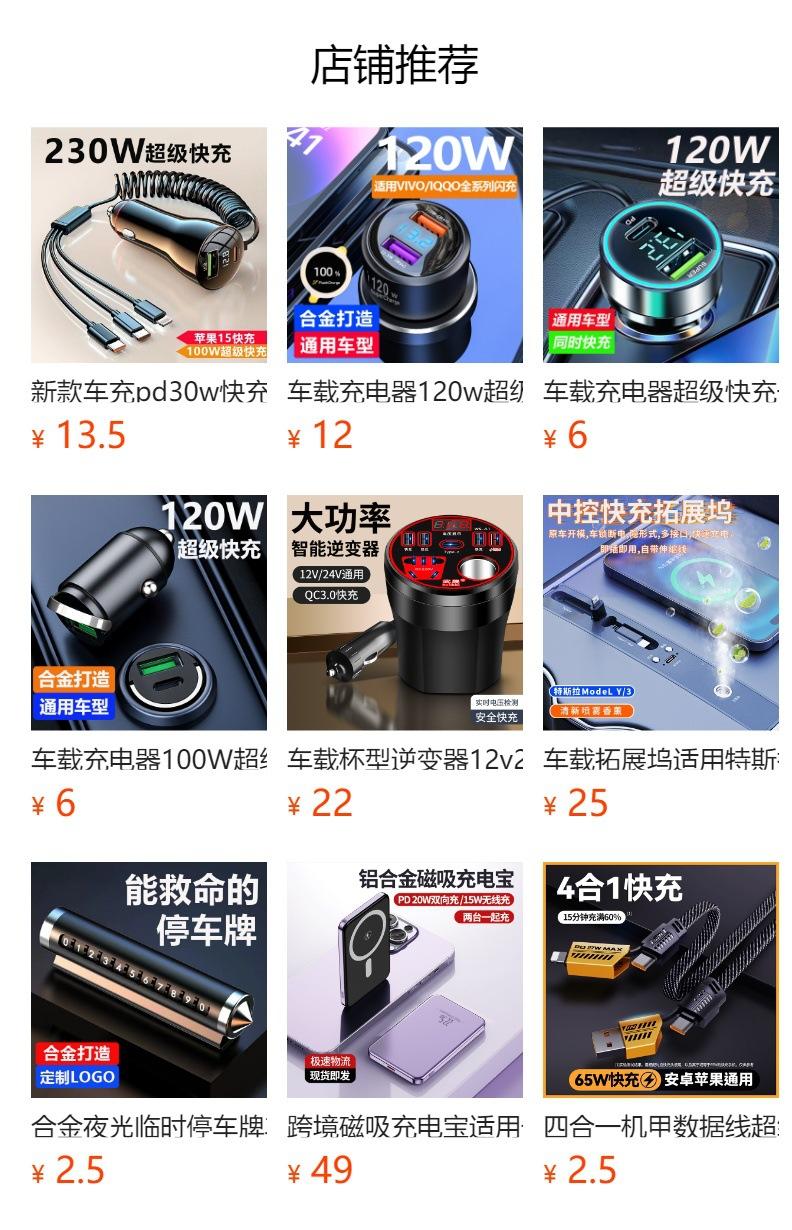The height and width of the screenshot is (1230, 792).
Task: Open the 230W 新款车充pd30w快充 product
Action: tap(149, 245)
